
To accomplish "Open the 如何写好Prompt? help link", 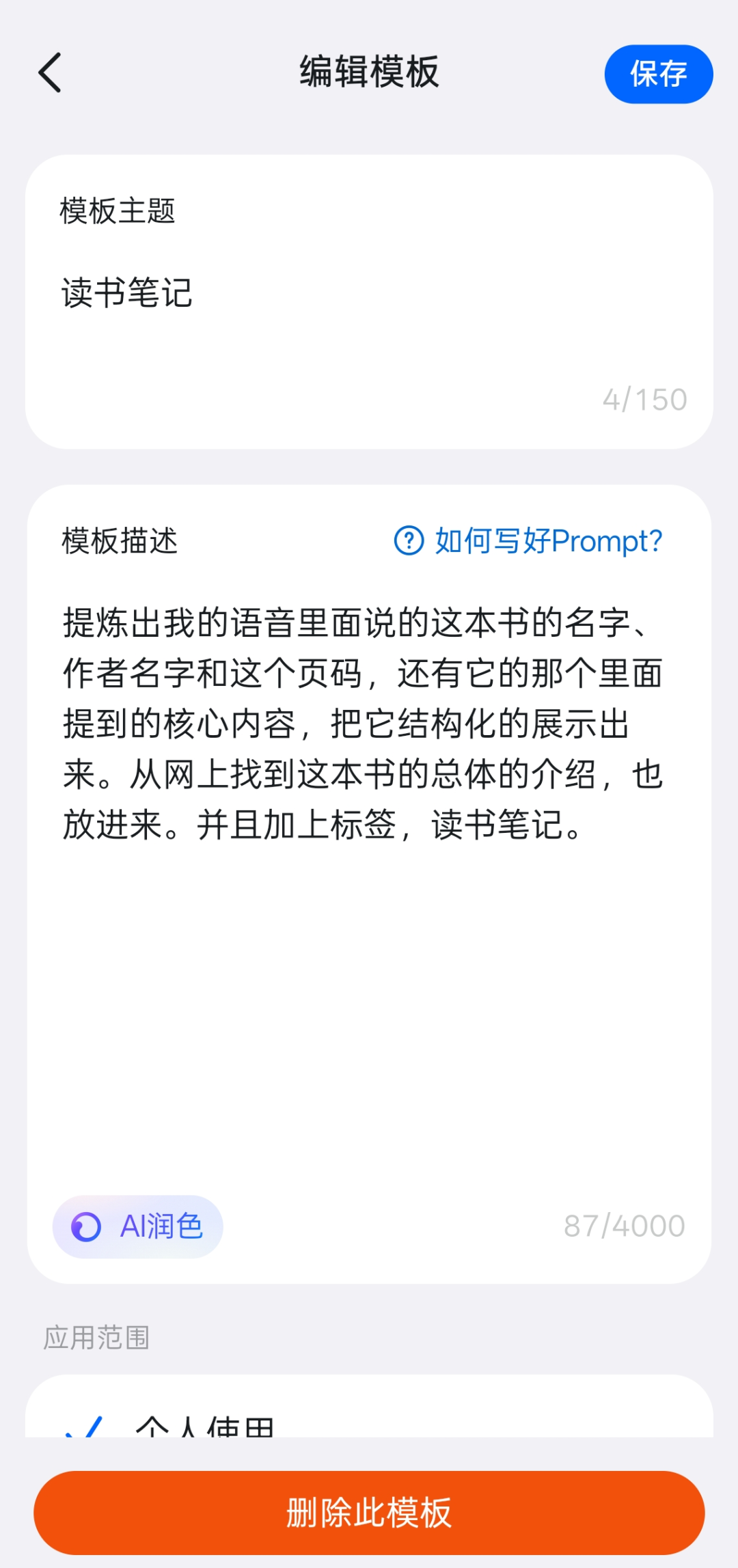I will (x=528, y=541).
